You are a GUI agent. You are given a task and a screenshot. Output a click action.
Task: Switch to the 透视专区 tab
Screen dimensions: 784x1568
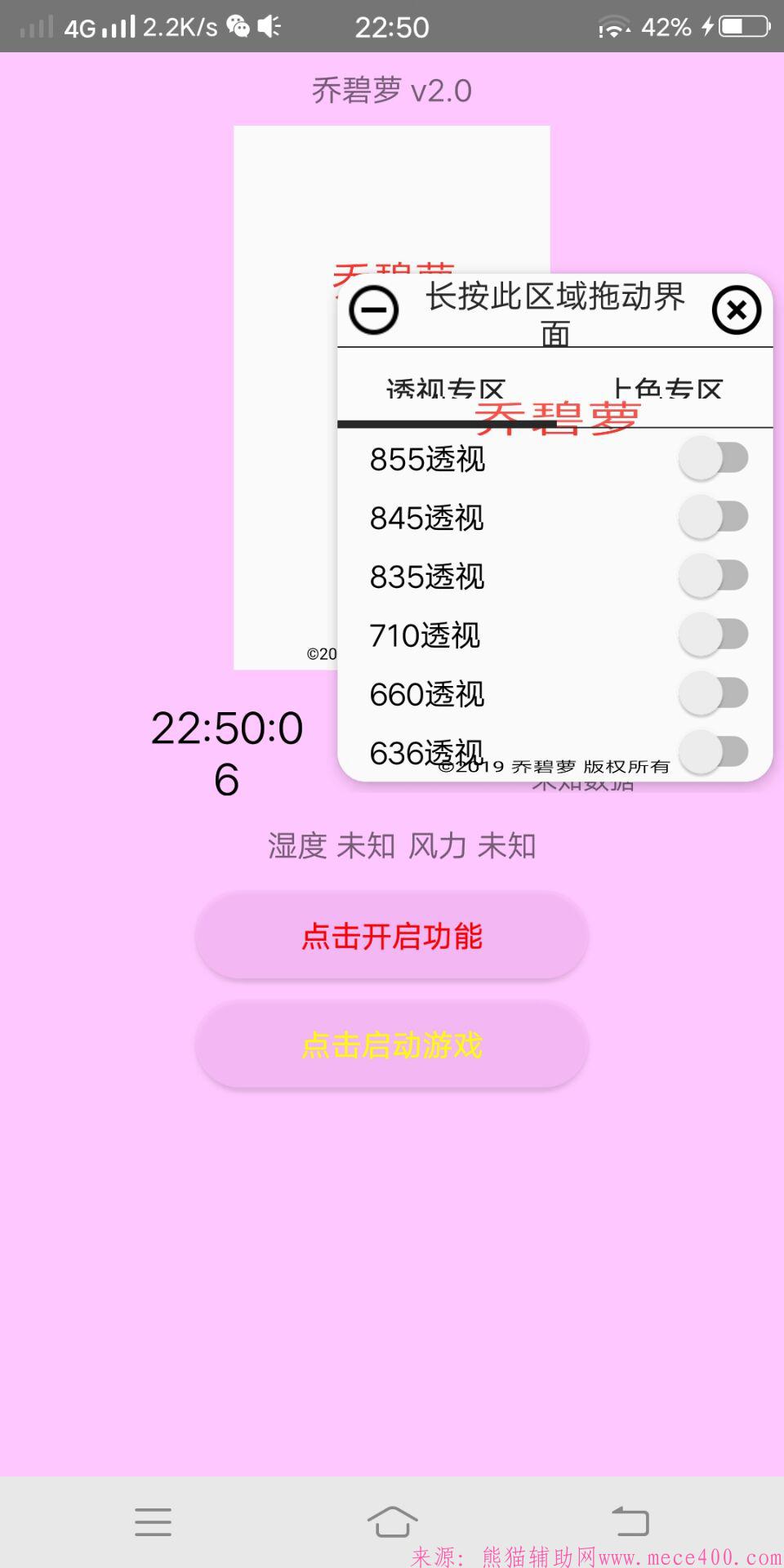pyautogui.click(x=446, y=390)
